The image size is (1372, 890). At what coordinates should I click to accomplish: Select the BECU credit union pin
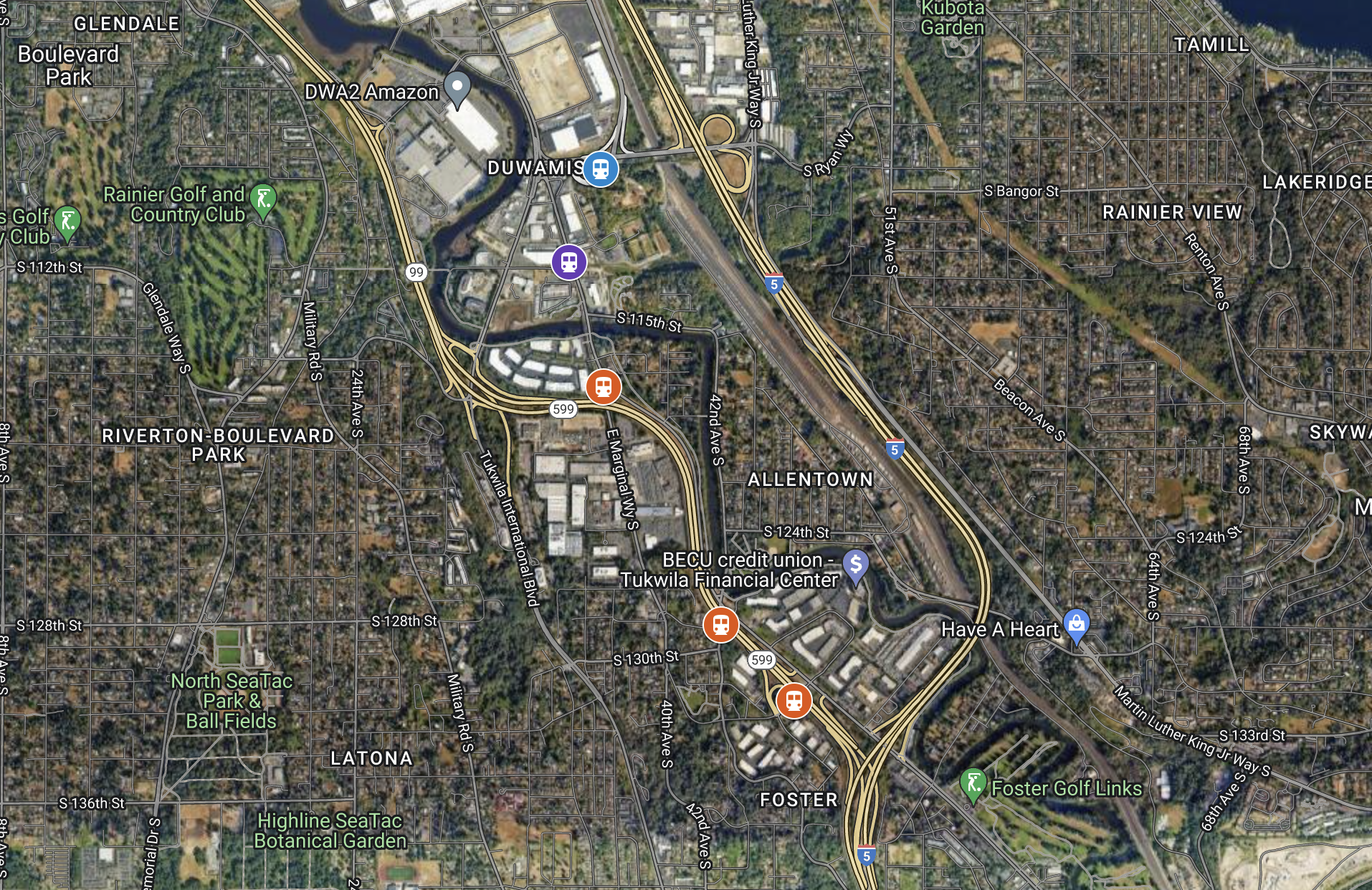pyautogui.click(x=855, y=566)
